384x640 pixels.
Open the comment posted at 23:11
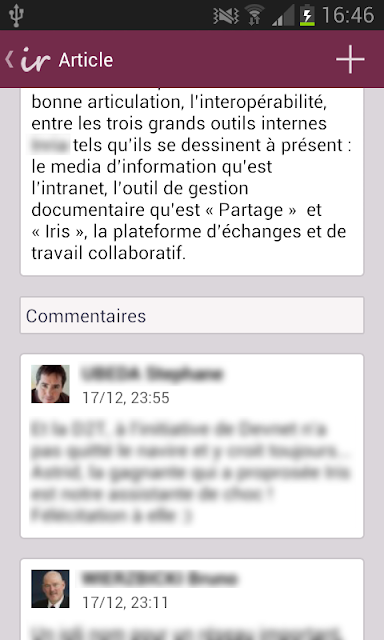point(192,599)
